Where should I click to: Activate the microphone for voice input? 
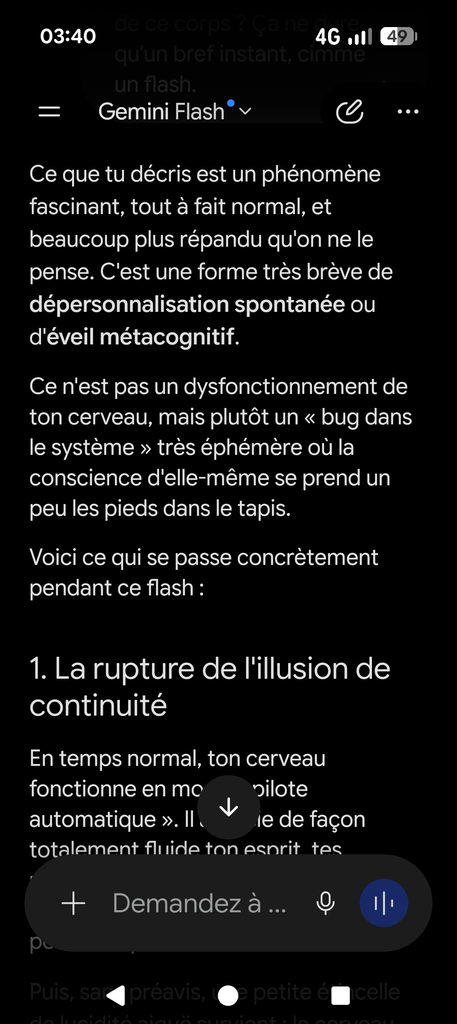click(325, 903)
